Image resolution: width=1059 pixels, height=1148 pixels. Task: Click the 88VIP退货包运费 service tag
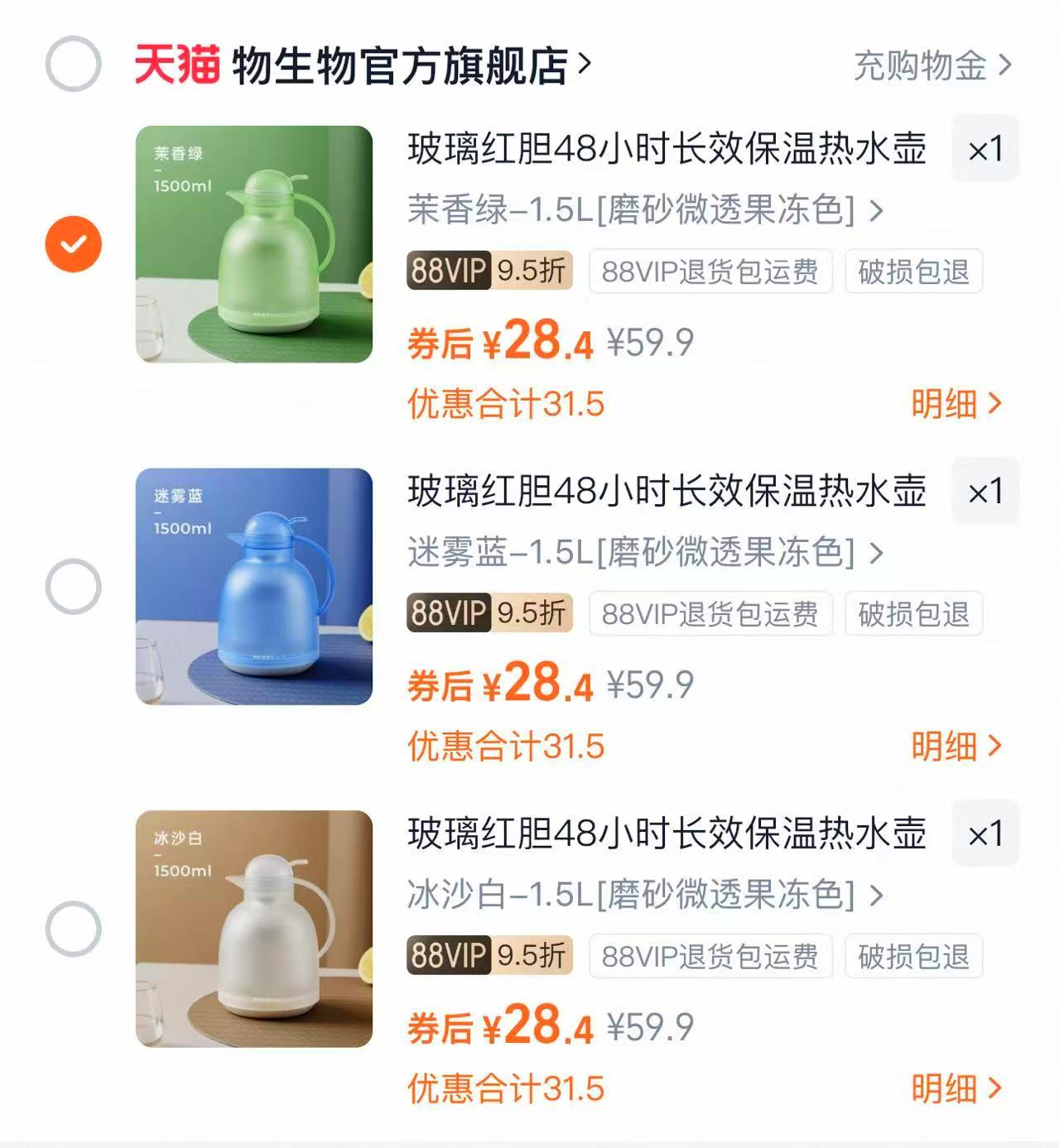point(710,271)
